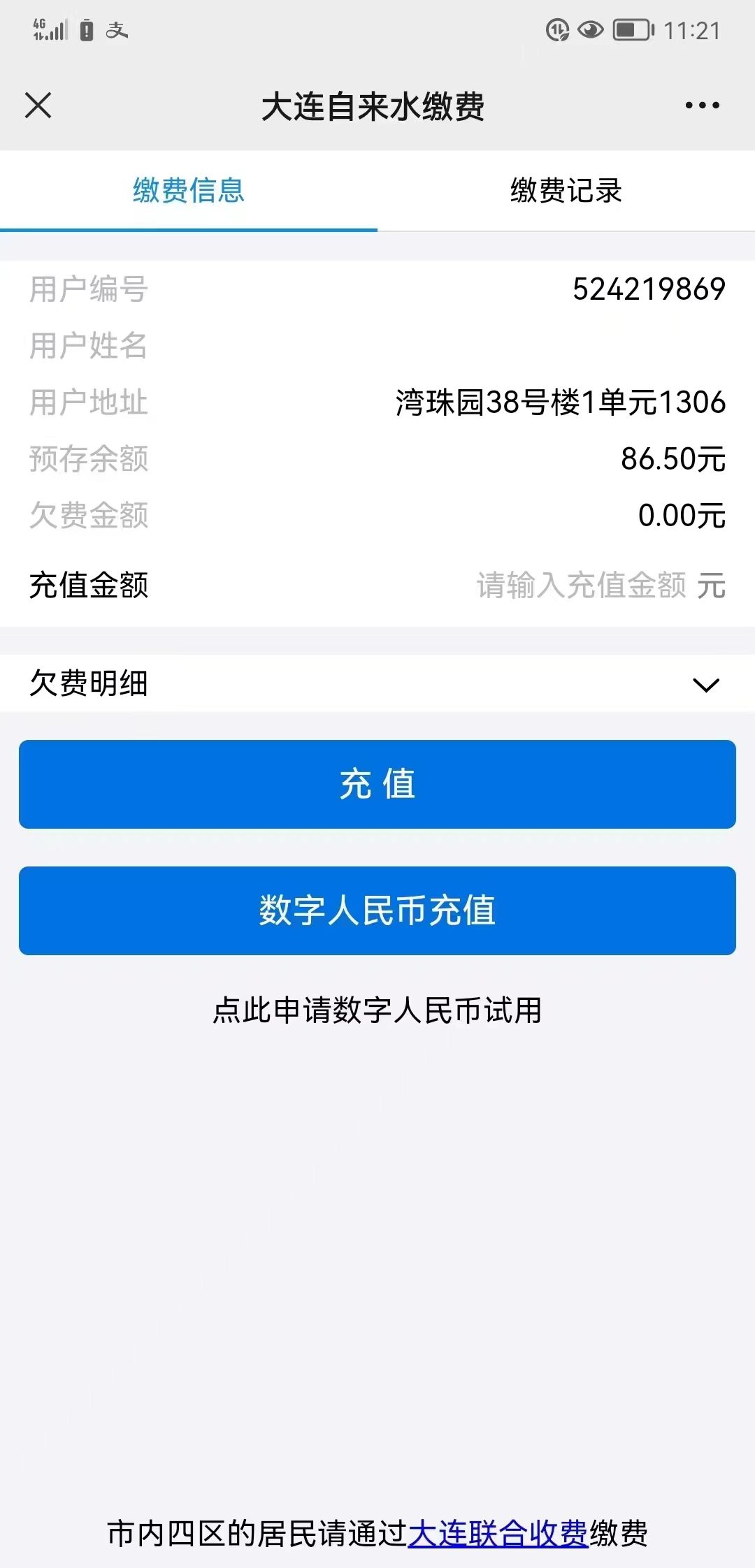The height and width of the screenshot is (1568, 755).
Task: Focus the 充值金额 input field
Action: [580, 586]
